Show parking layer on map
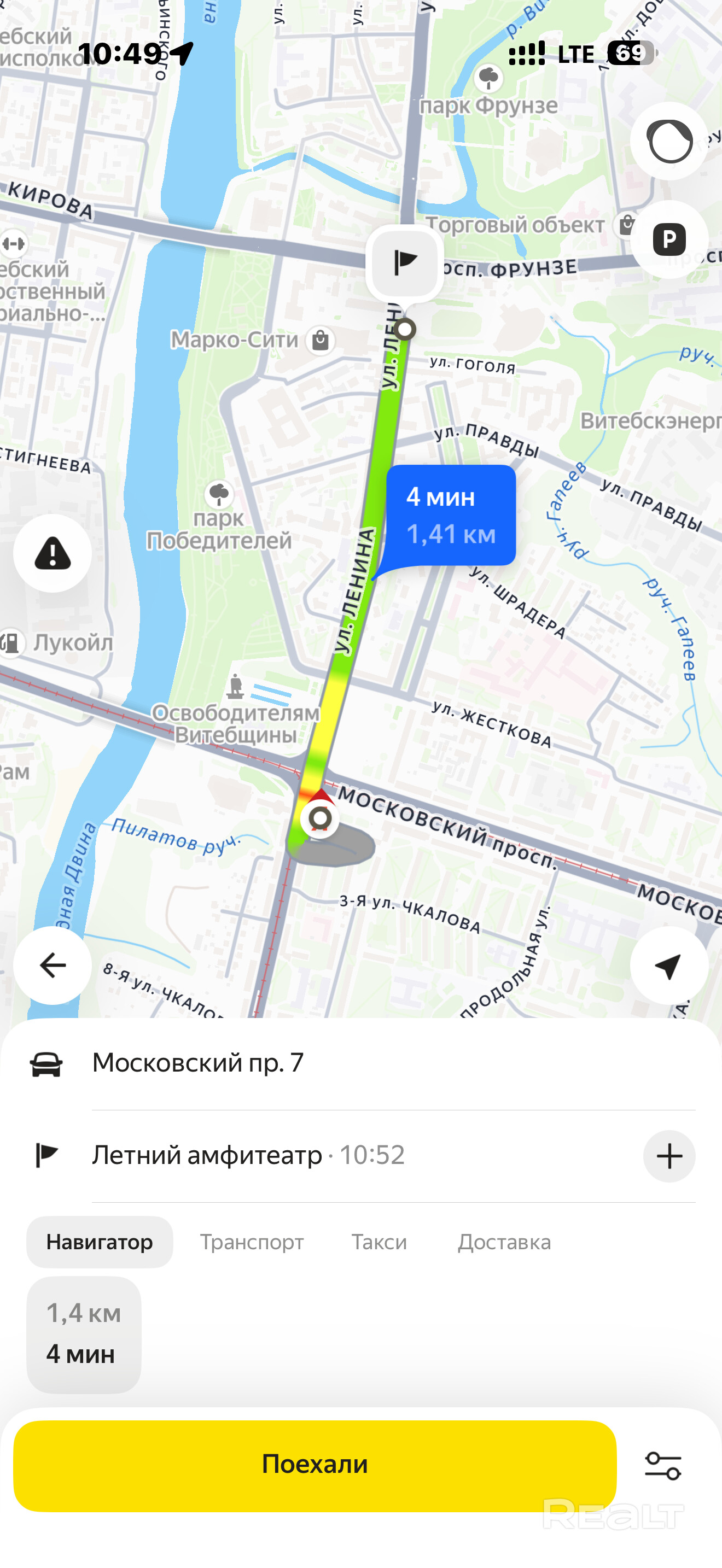The width and height of the screenshot is (722, 1568). click(x=669, y=239)
